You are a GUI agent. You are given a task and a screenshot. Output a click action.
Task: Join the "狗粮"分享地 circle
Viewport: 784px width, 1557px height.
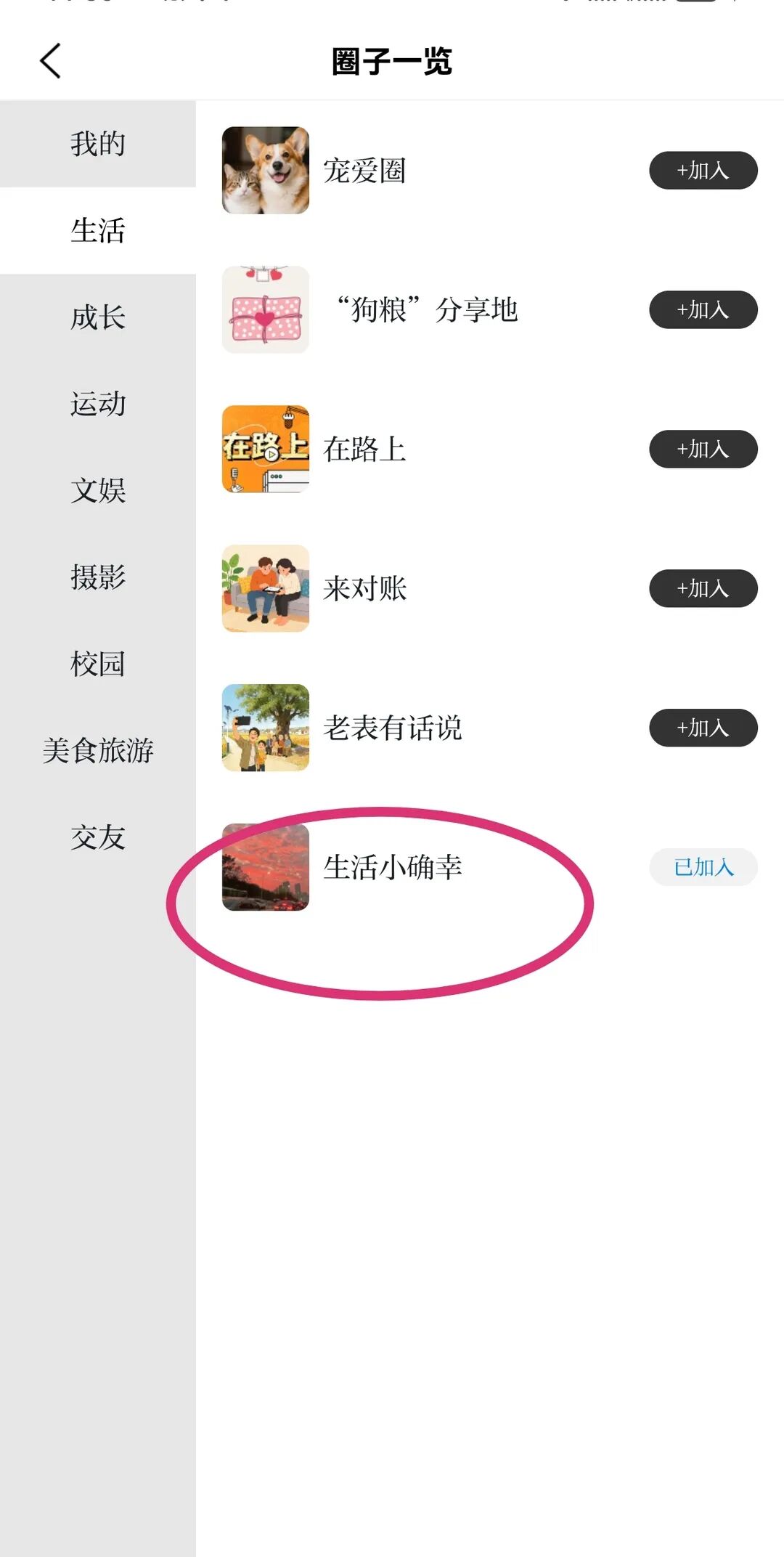(703, 310)
